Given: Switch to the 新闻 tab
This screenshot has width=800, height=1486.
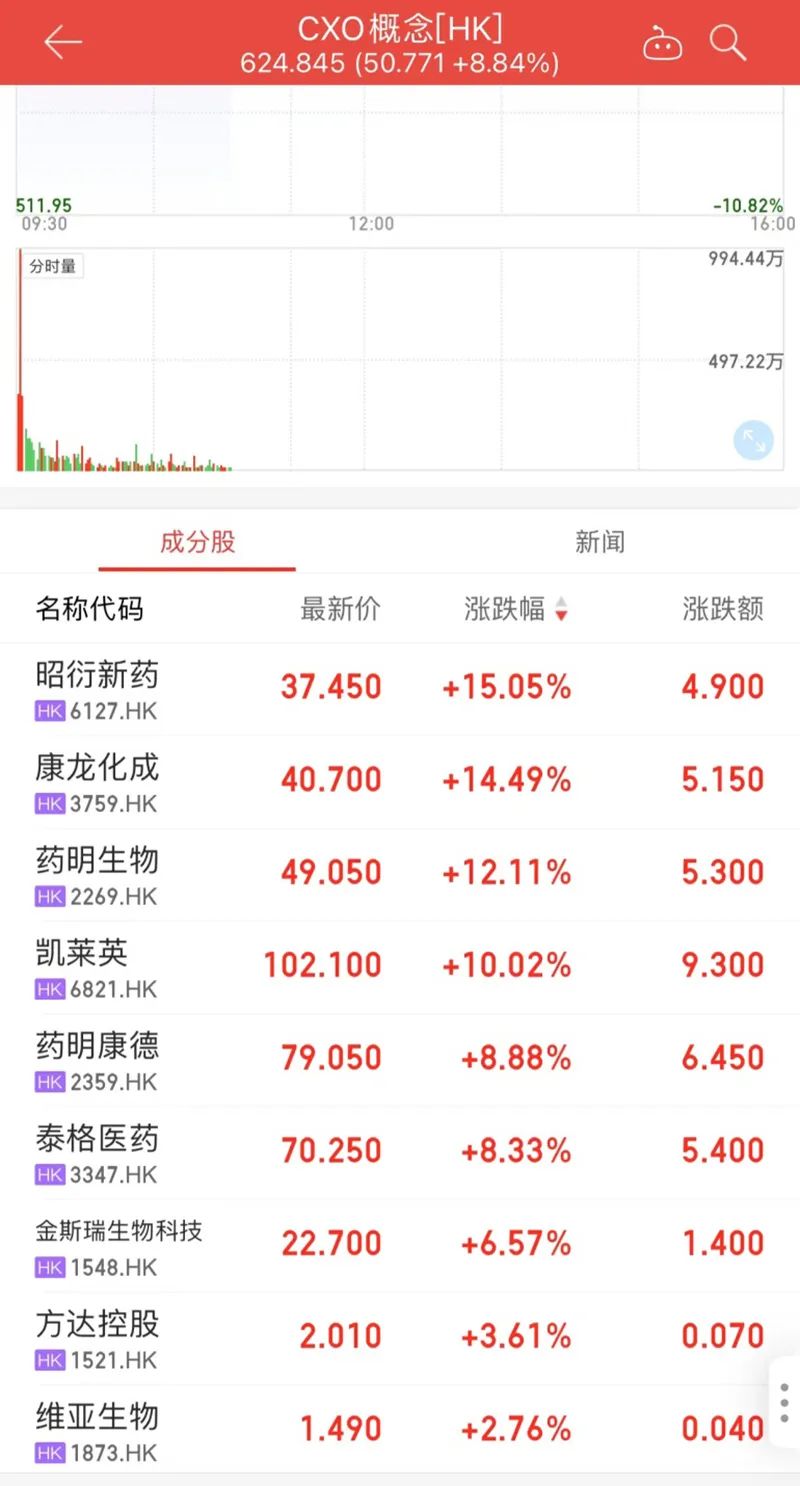Looking at the screenshot, I should [x=600, y=542].
